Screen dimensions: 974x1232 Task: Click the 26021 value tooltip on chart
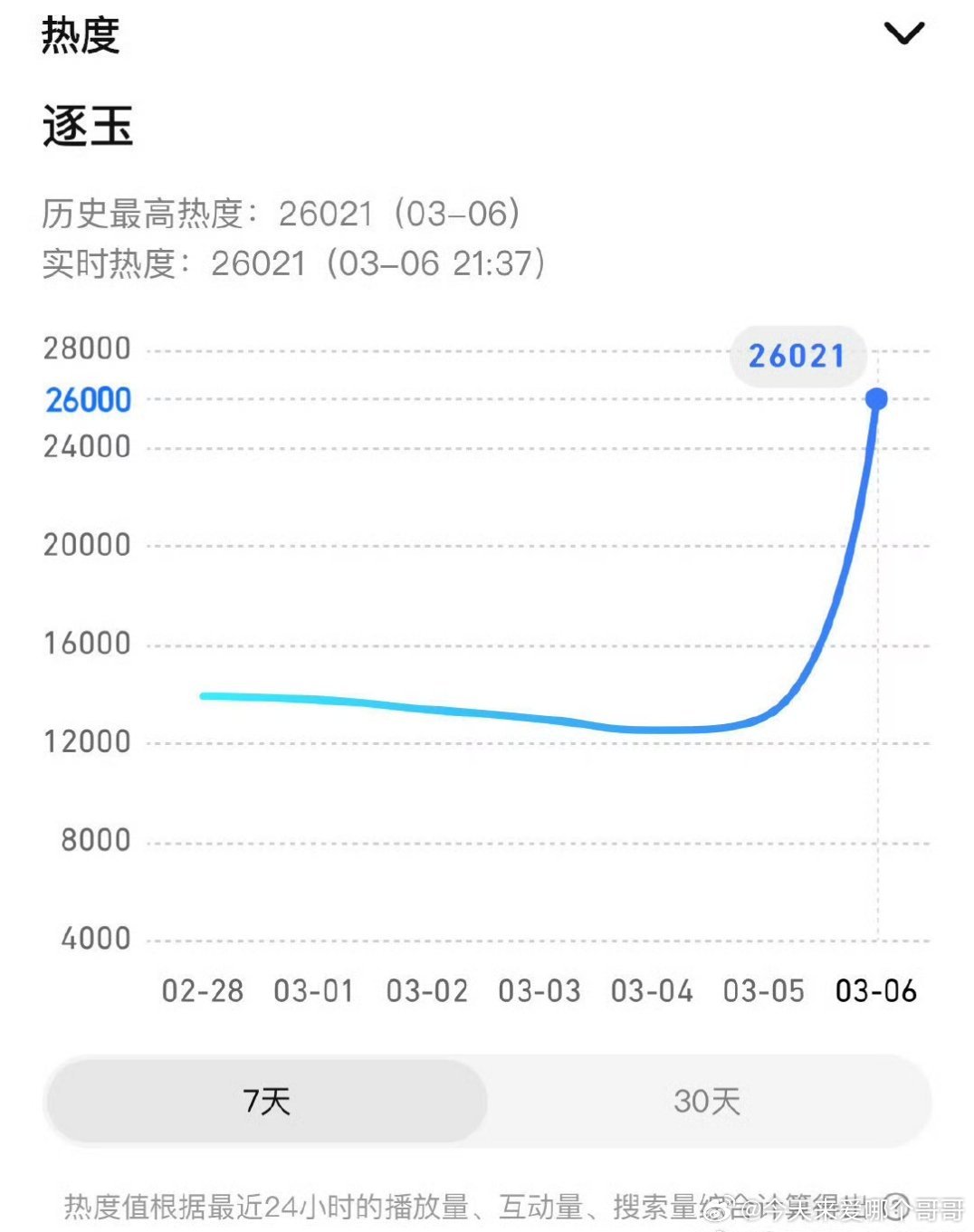coord(797,357)
